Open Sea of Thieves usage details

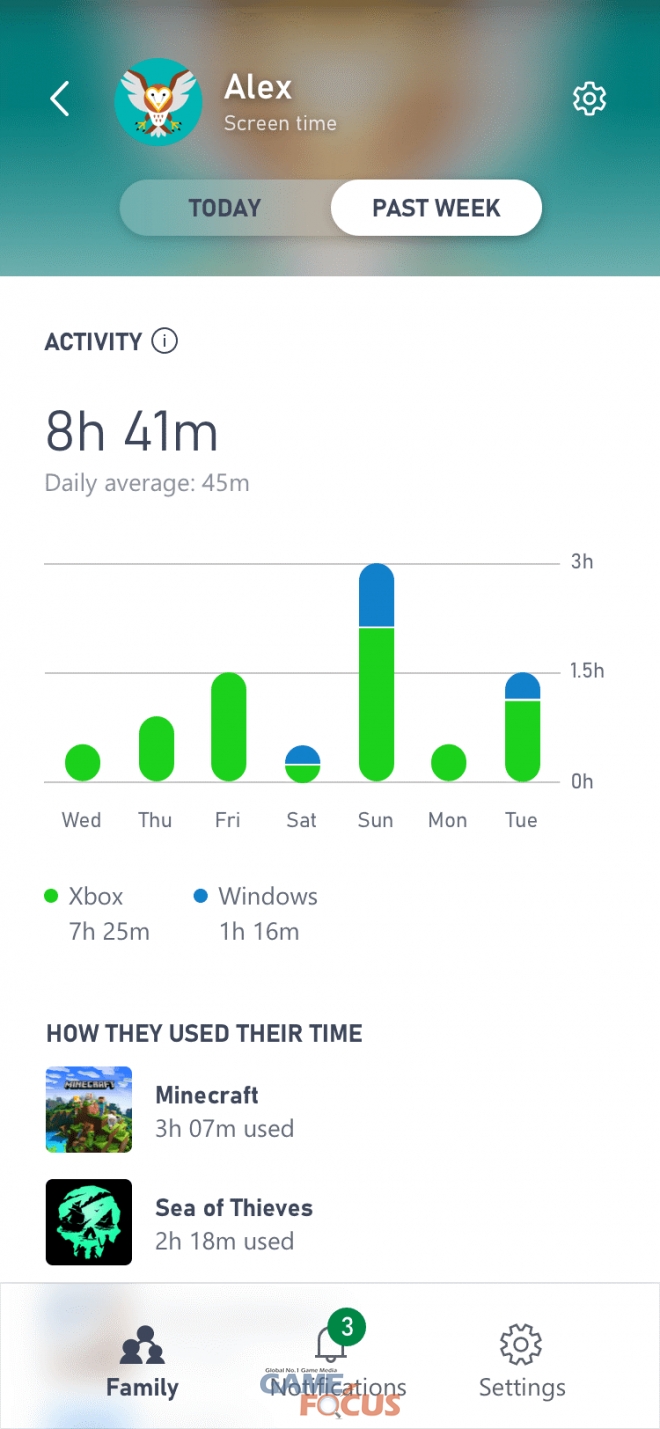click(x=233, y=1223)
